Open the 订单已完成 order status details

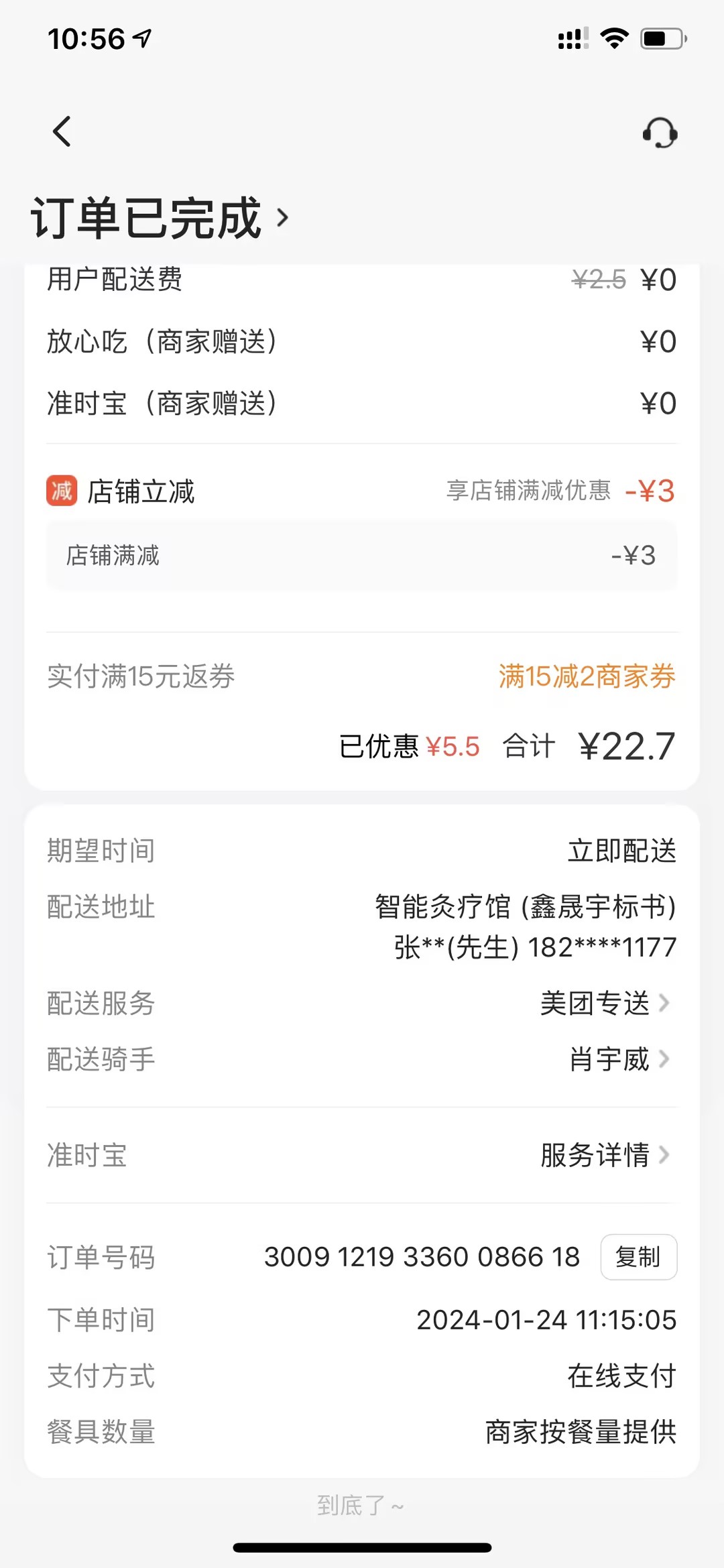161,218
